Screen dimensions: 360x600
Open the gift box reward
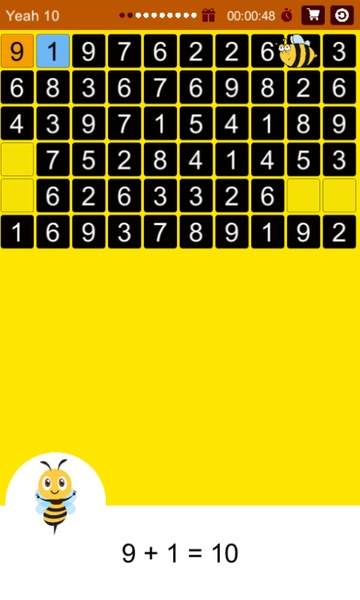pyautogui.click(x=209, y=16)
